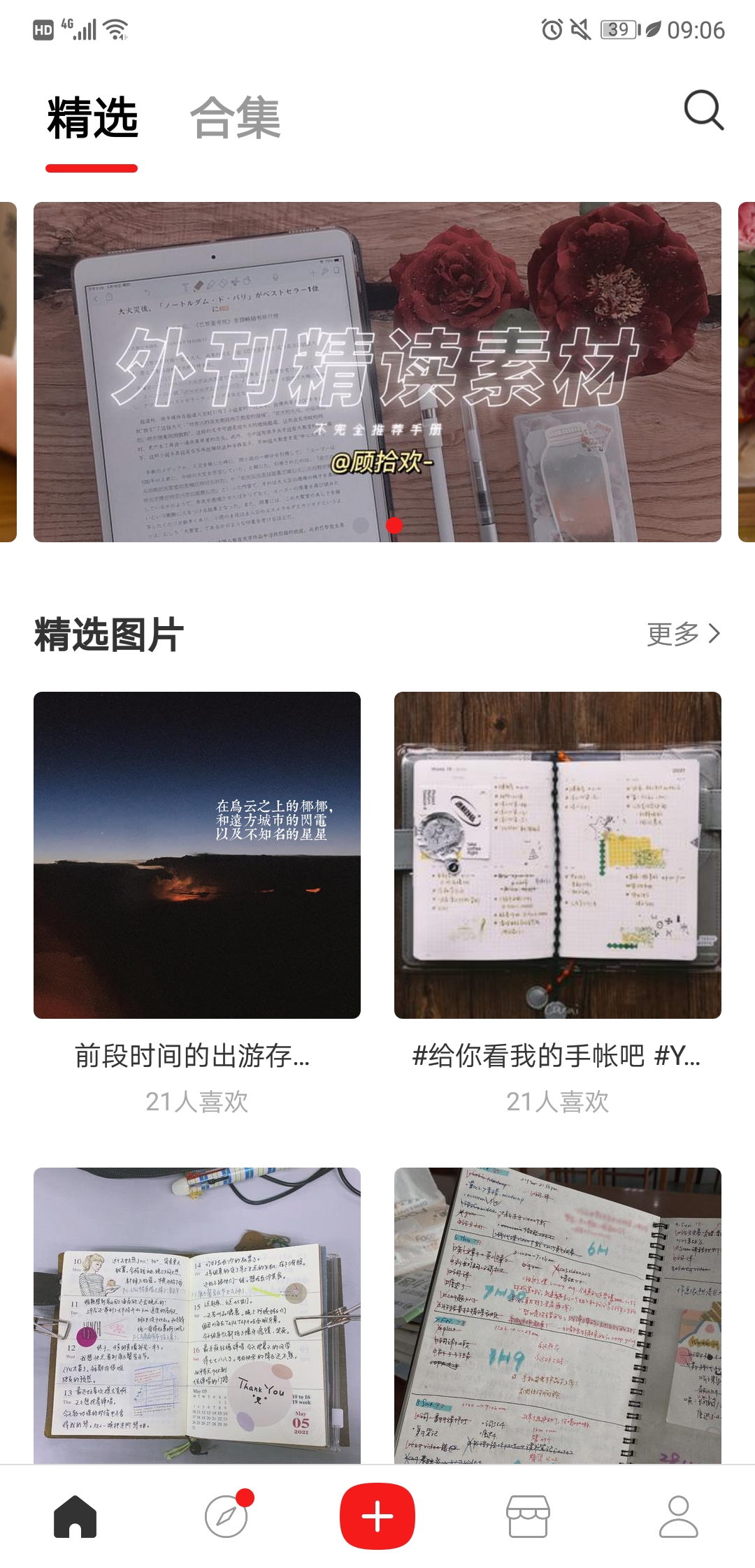
Task: Open the profile tab
Action: [679, 1516]
